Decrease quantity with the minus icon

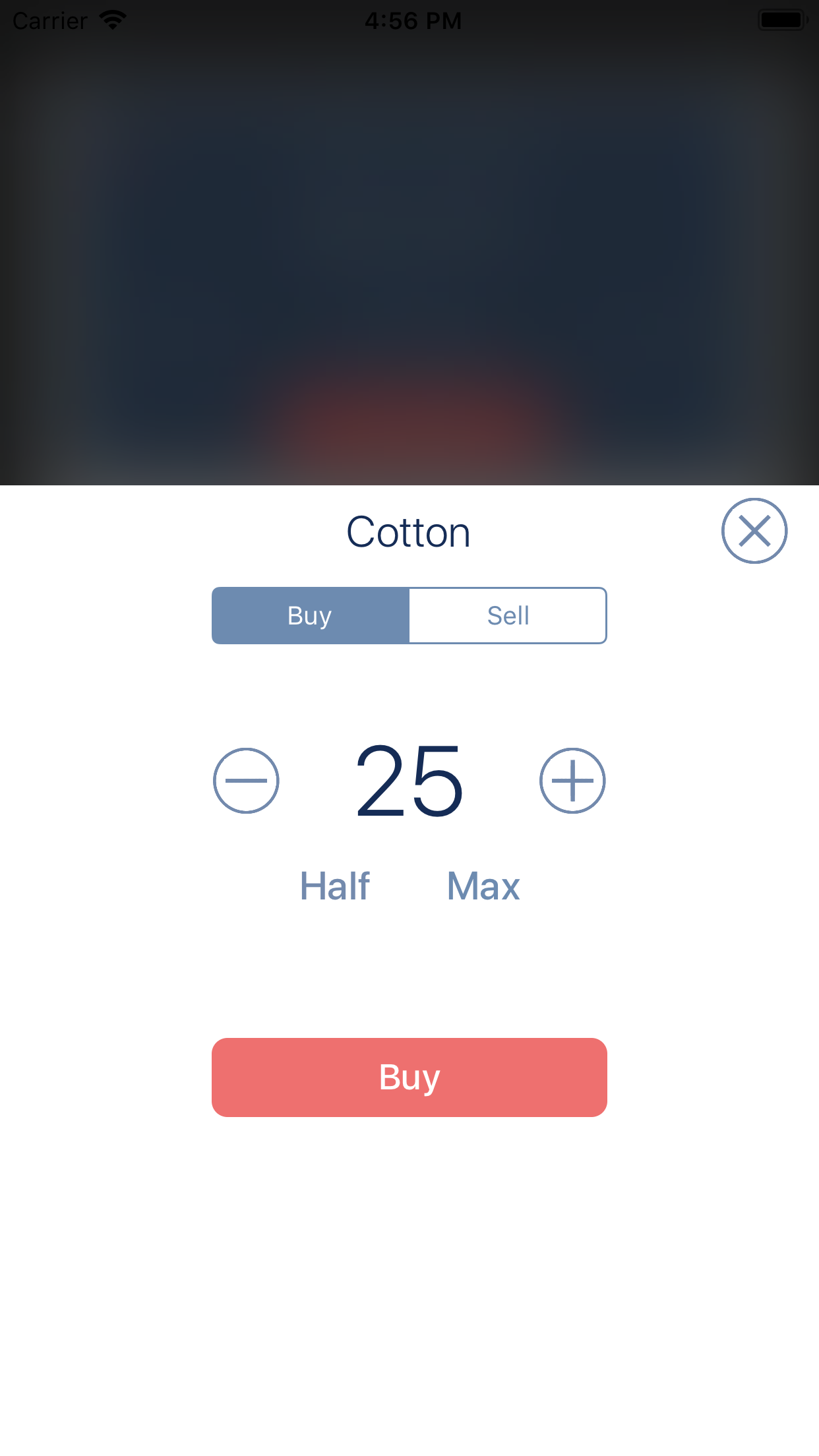click(x=246, y=781)
